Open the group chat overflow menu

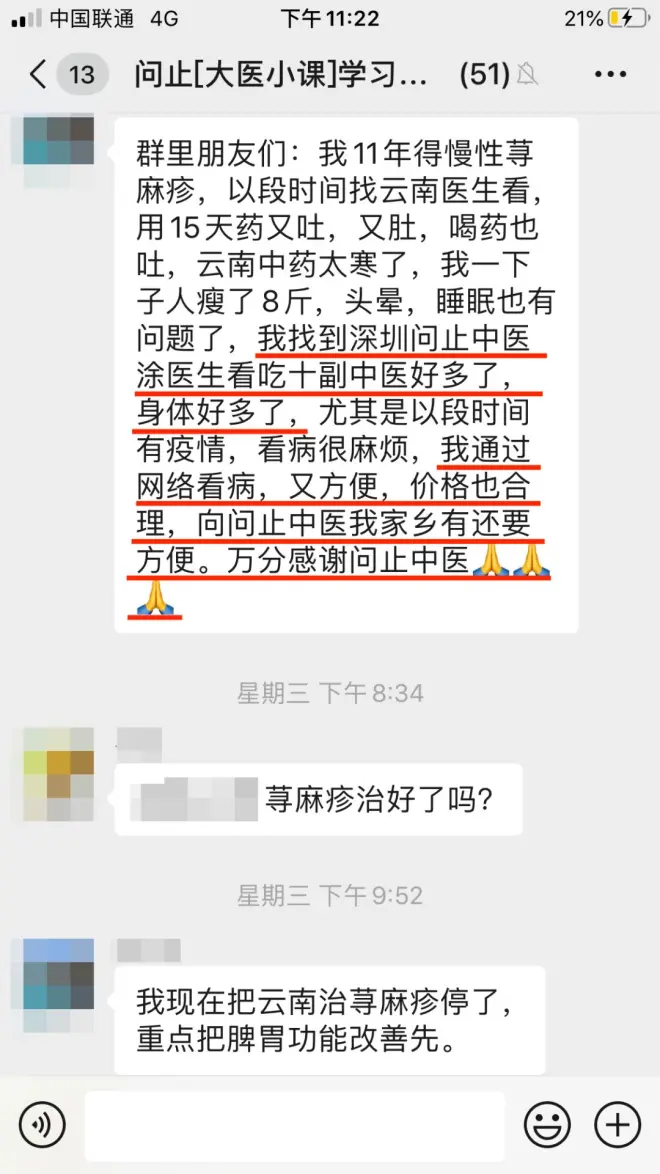click(610, 75)
